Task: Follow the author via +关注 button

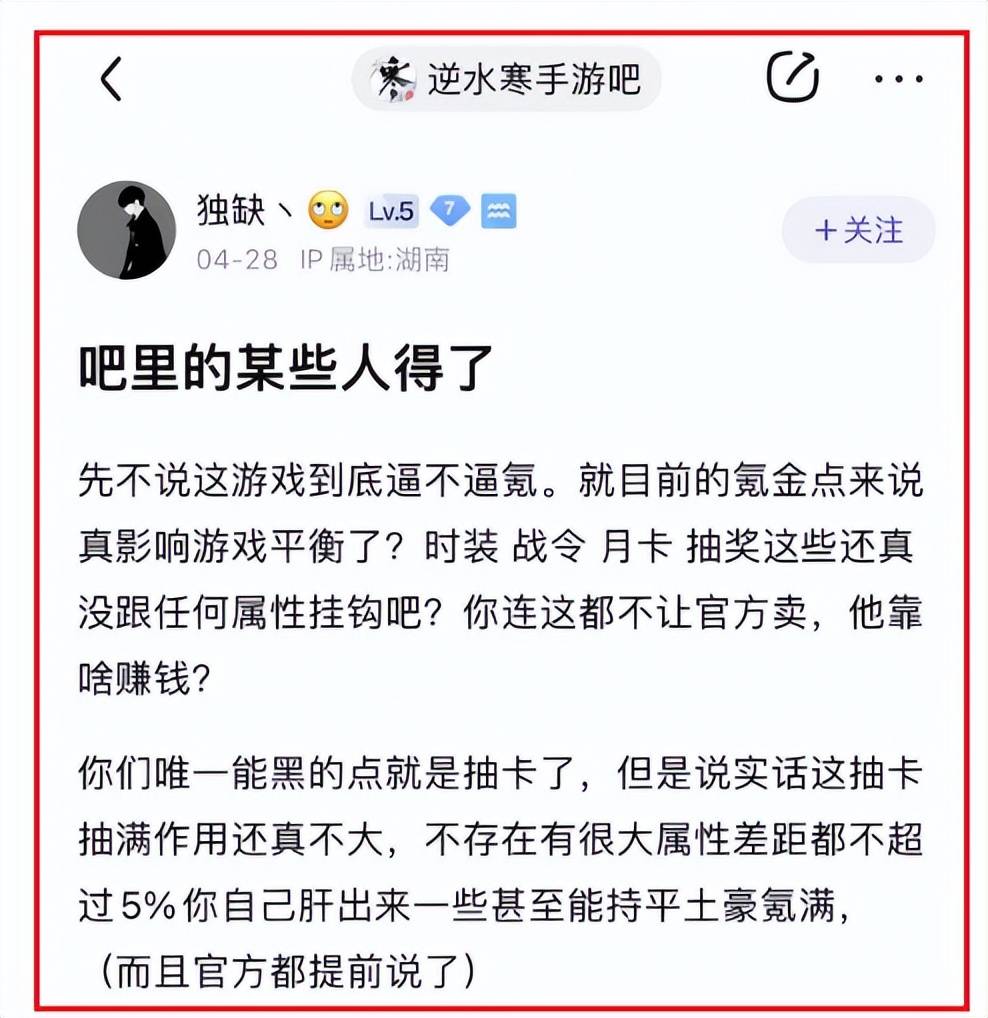Action: pos(858,231)
